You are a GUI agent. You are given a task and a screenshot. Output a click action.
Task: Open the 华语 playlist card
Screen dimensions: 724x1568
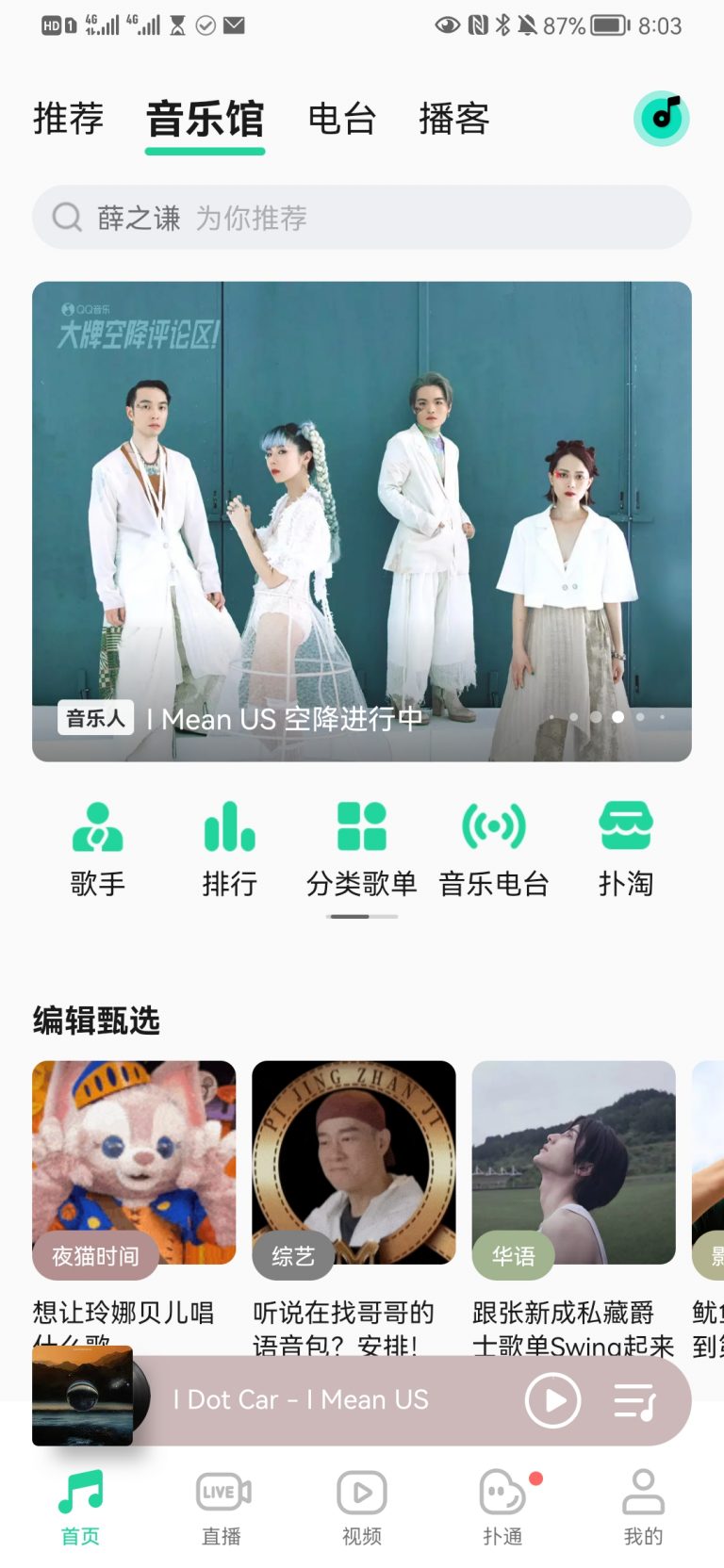573,1163
